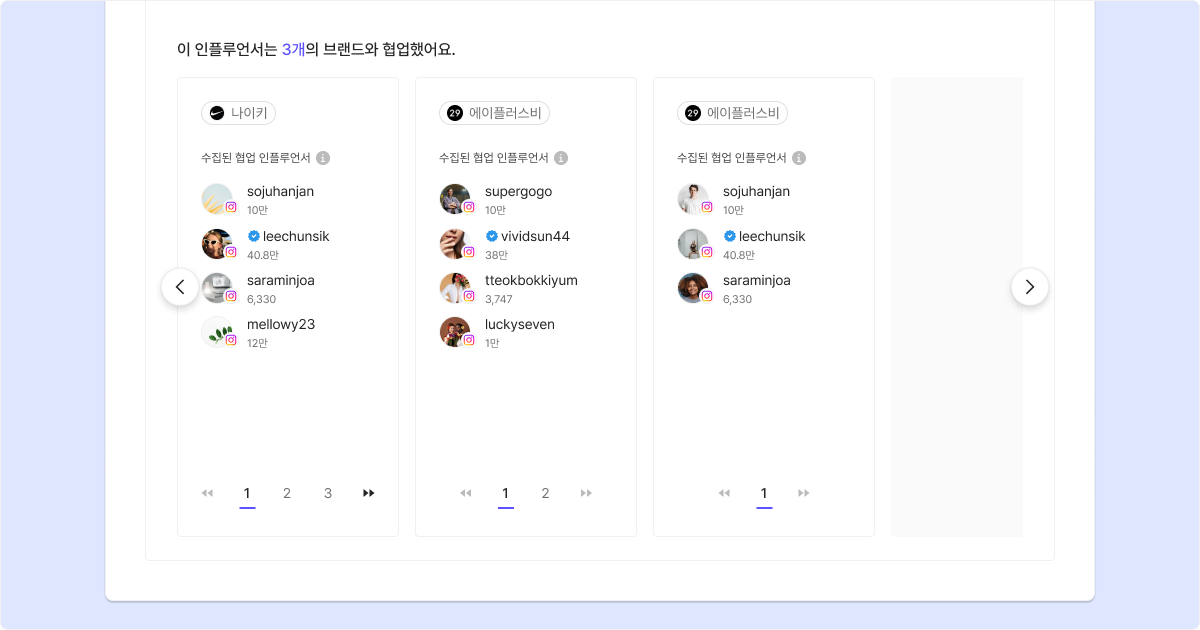Image resolution: width=1200 pixels, height=630 pixels.
Task: Show the previous brand cards with left arrow
Action: point(180,287)
